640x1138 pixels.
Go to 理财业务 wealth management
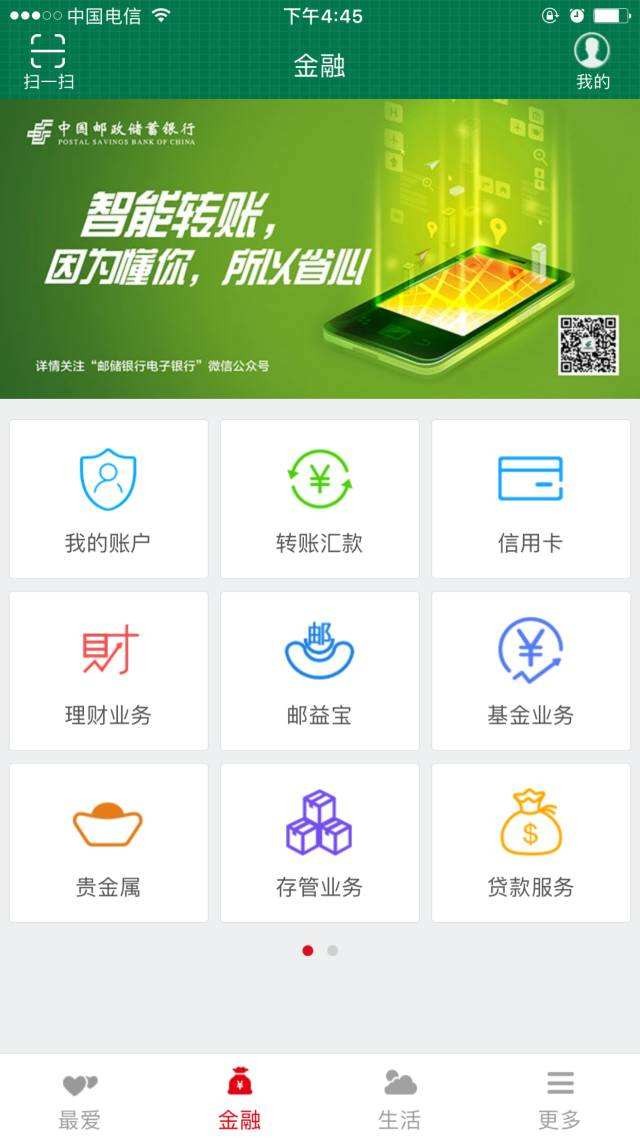pyautogui.click(x=108, y=670)
